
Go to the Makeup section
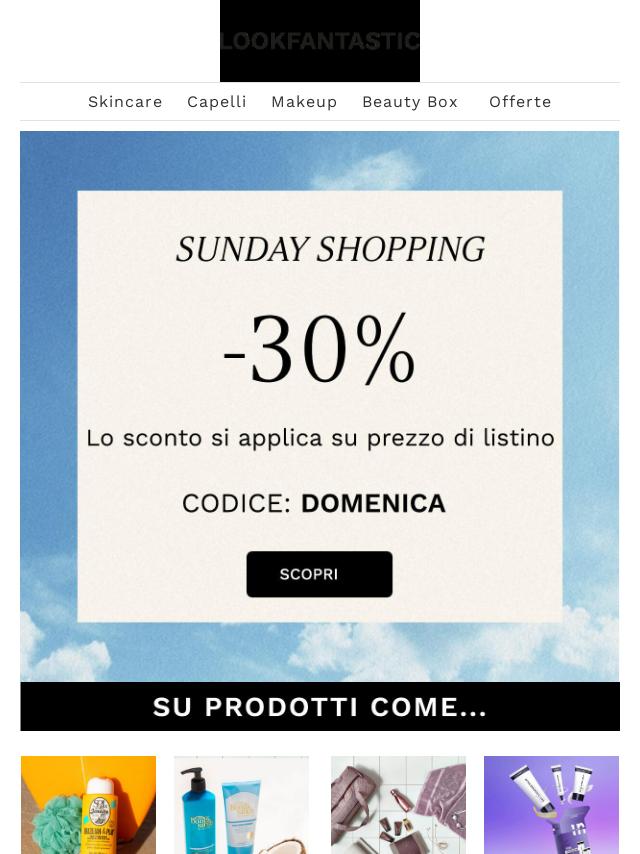304,102
